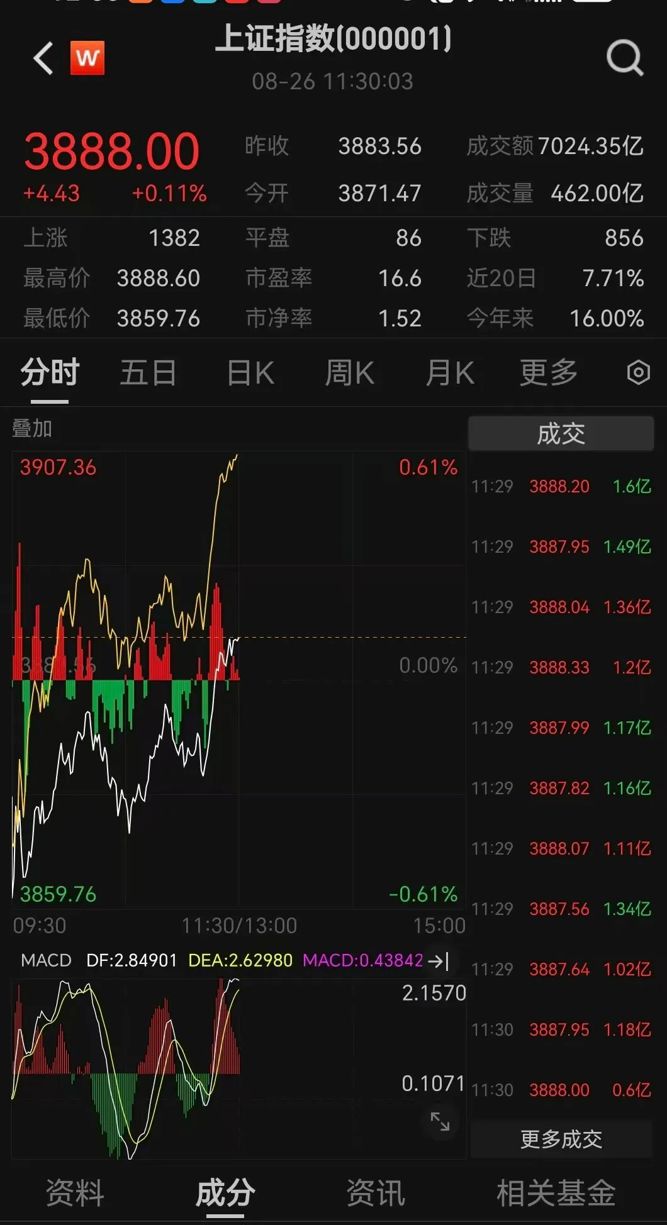This screenshot has width=667, height=1225.
Task: Select the 成分 tab
Action: [x=225, y=1193]
